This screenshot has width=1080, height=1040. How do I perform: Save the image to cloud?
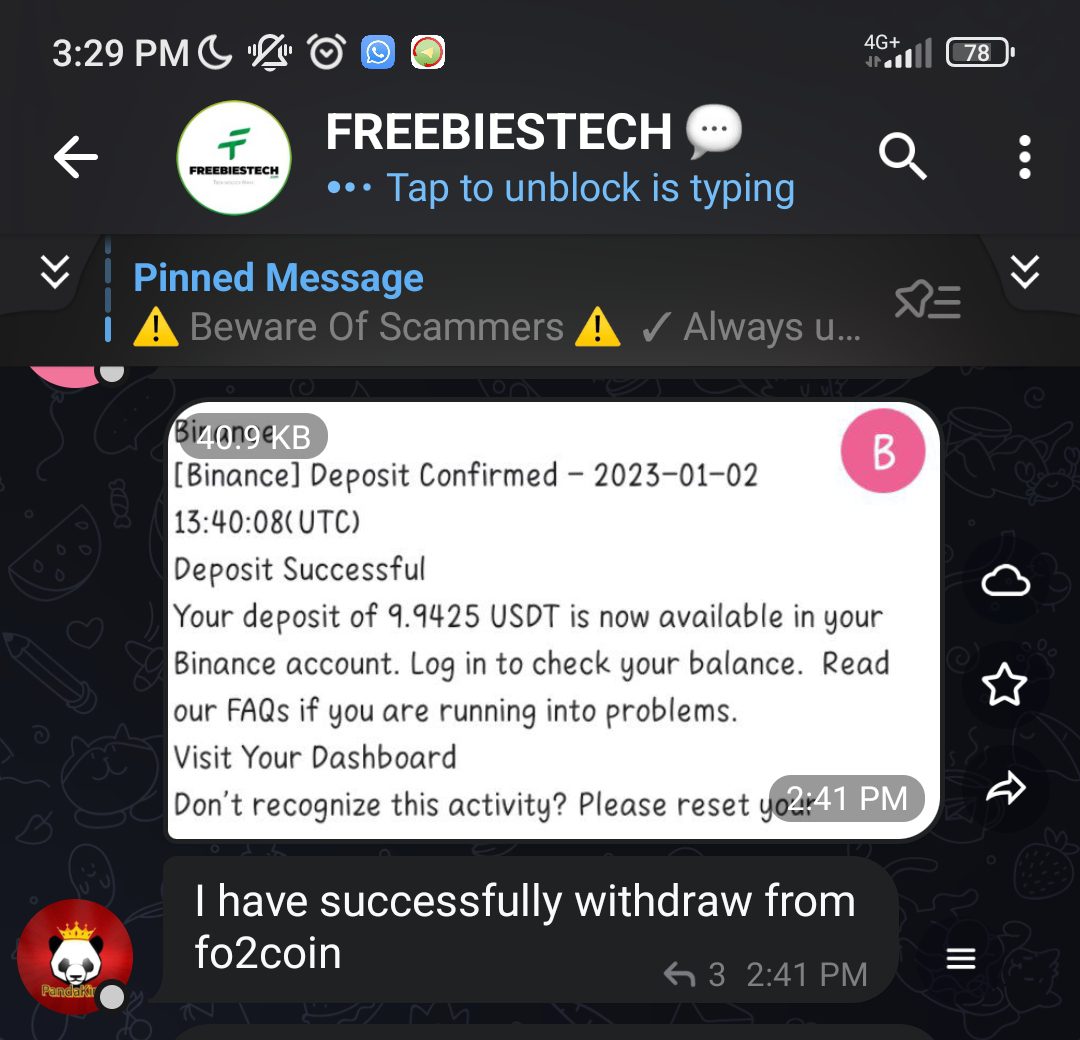tap(1005, 581)
